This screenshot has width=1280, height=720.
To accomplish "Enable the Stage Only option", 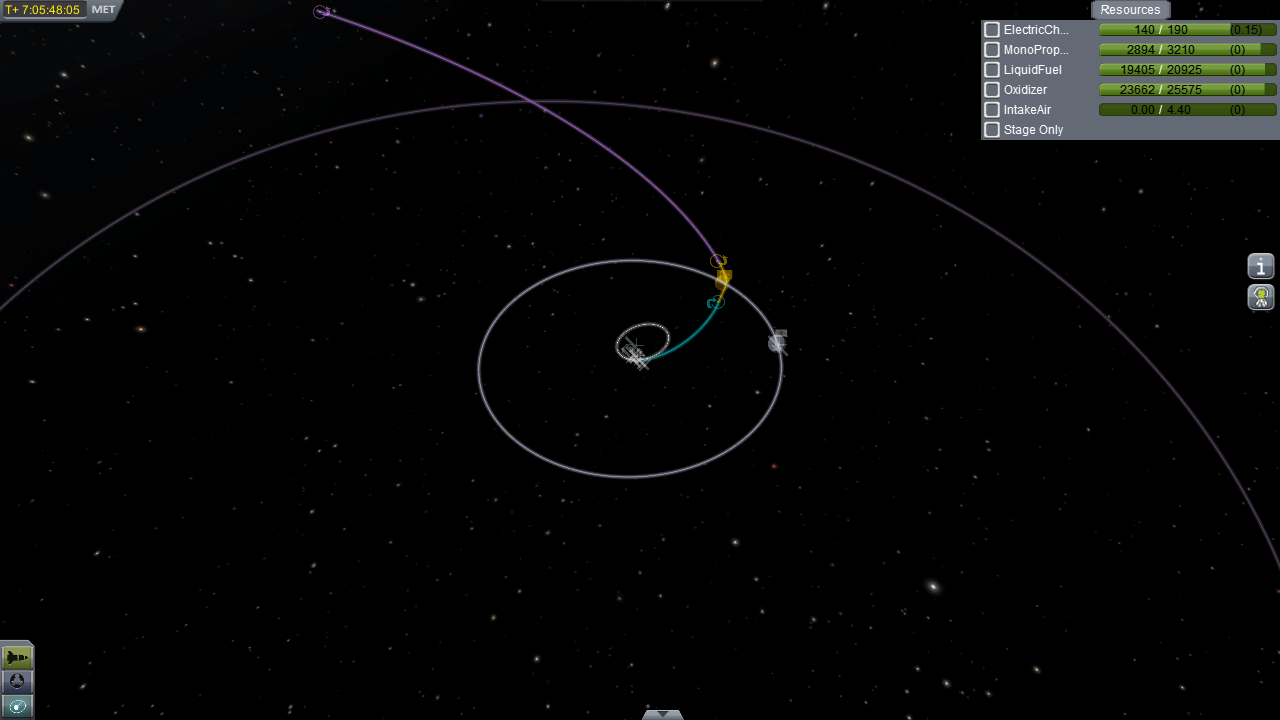I will tap(992, 130).
